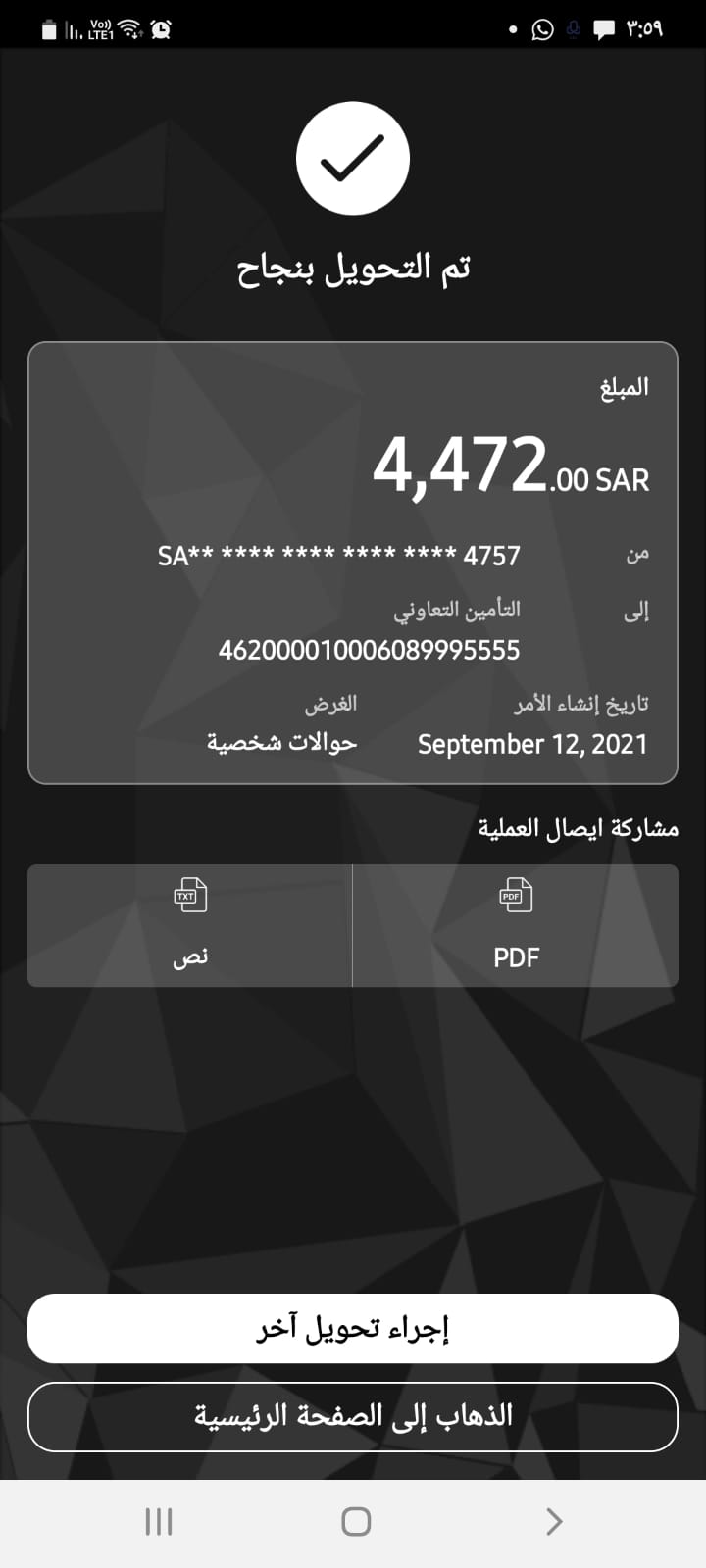Share the receipt as PDF
The height and width of the screenshot is (1568, 706).
[516, 925]
